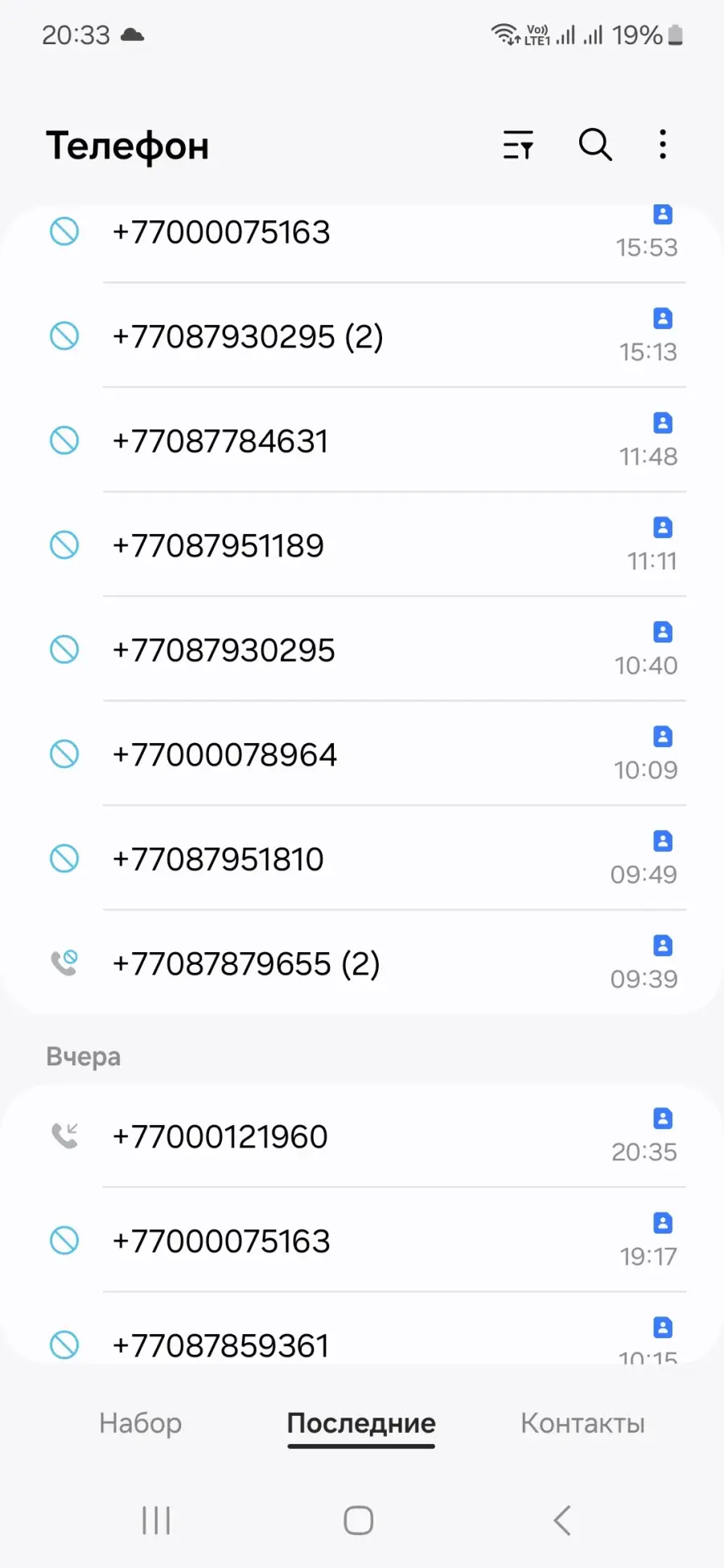The image size is (724, 1568).
Task: Open call entry +77087951189
Action: pos(362,544)
